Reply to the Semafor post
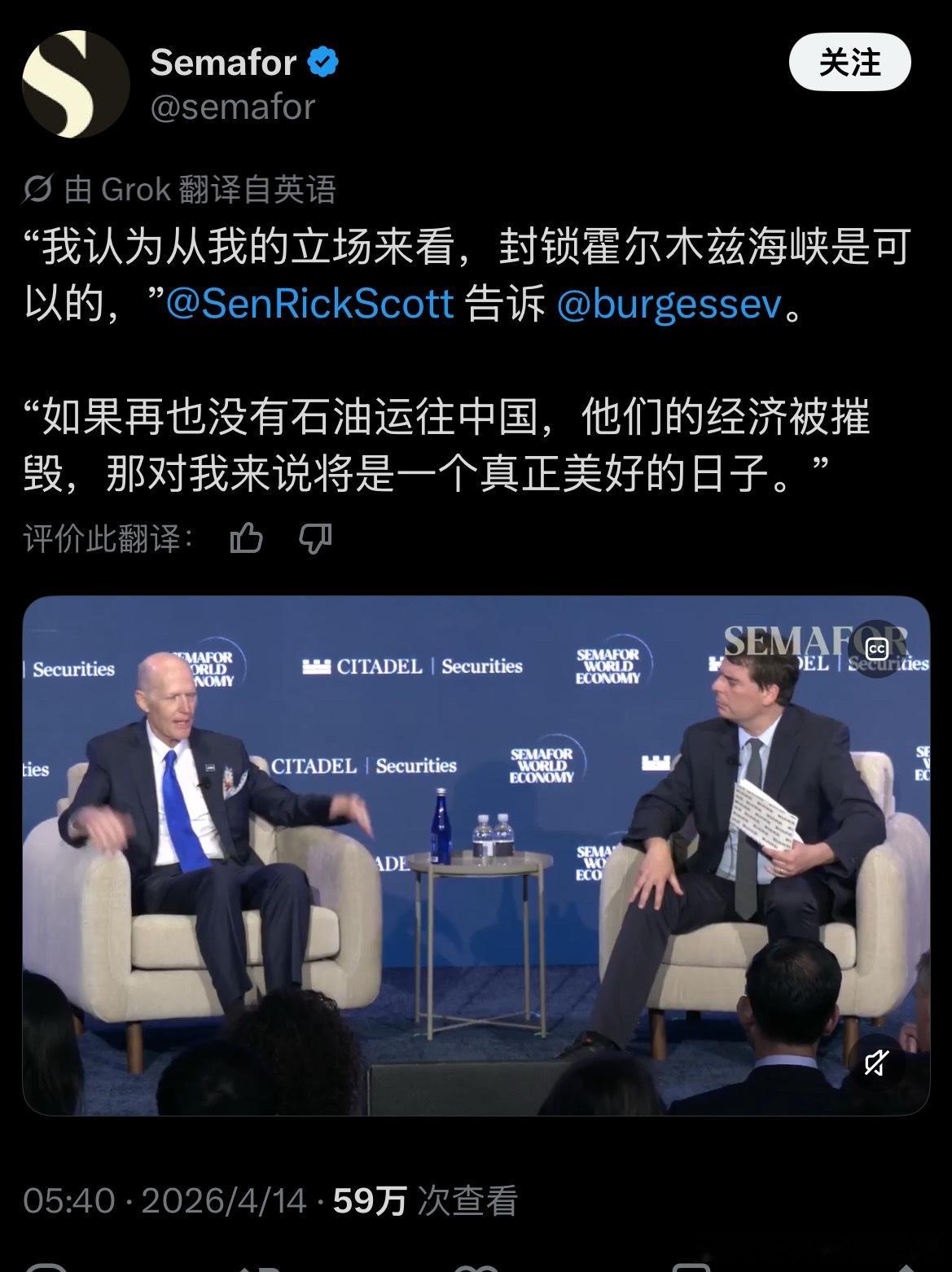Screen dimensions: 952x1272 coord(45,1267)
